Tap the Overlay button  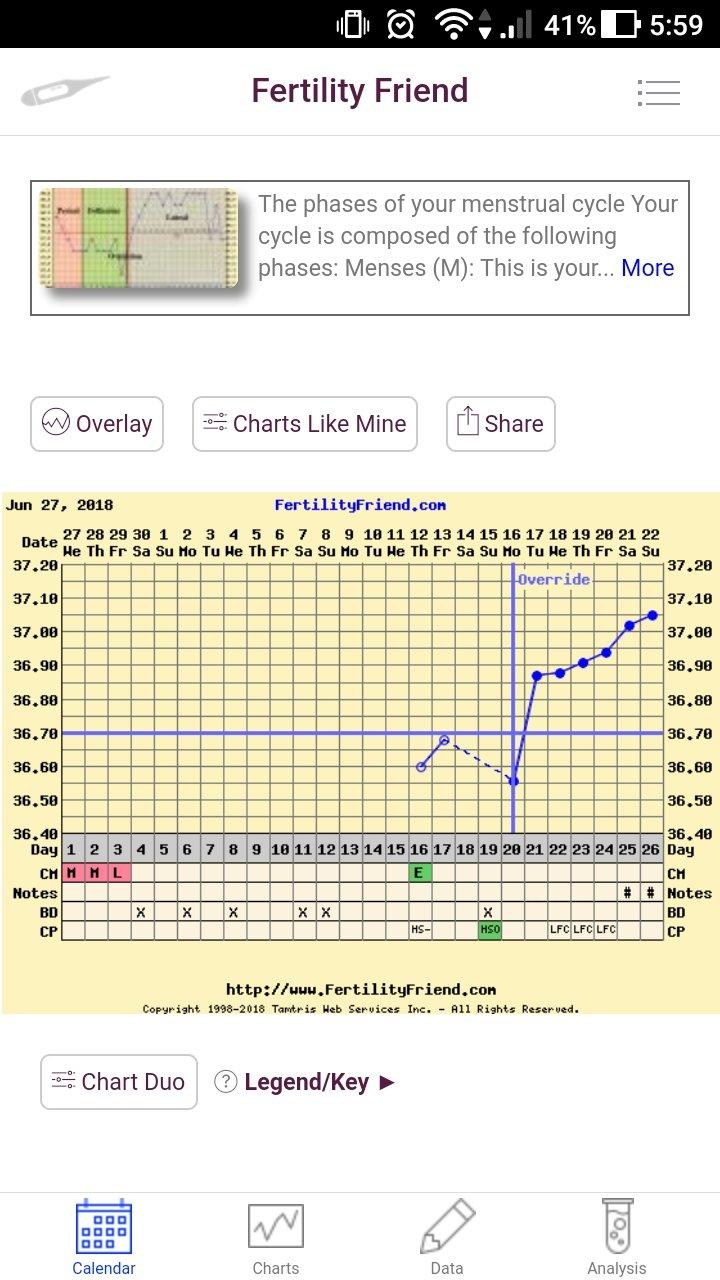pos(97,424)
